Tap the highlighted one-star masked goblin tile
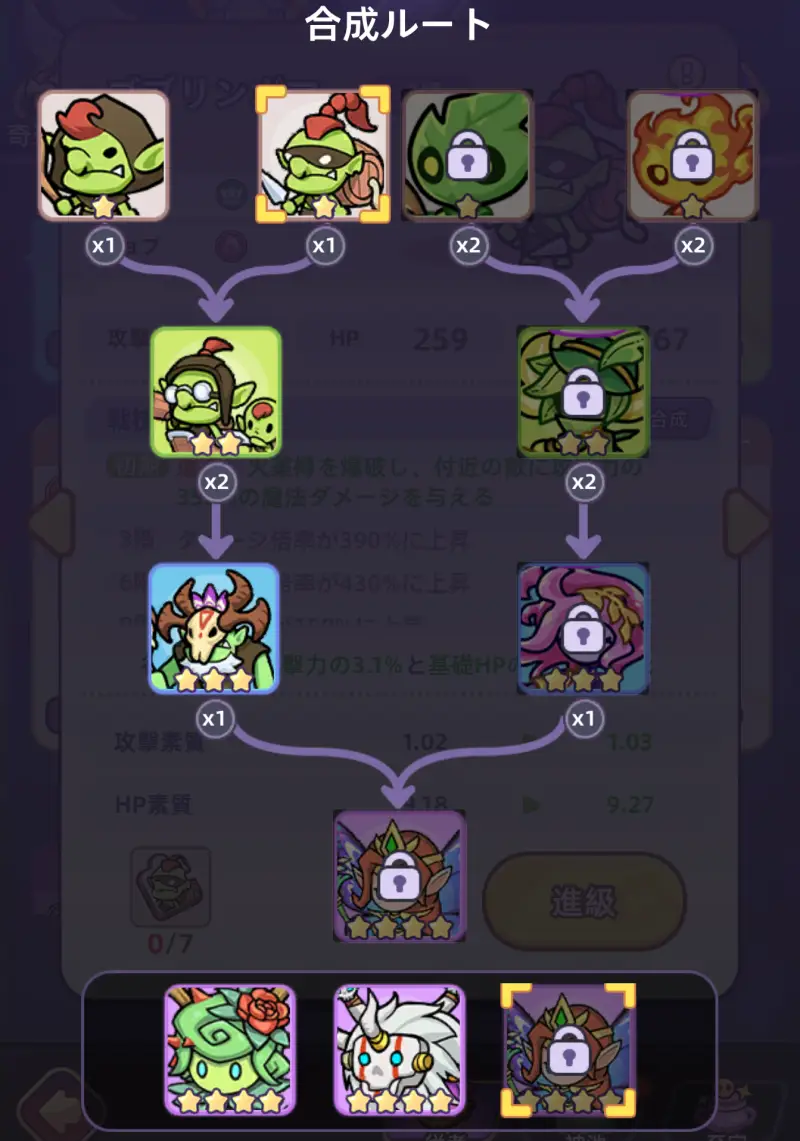Screen dimensions: 800x1141 pyautogui.click(x=323, y=153)
